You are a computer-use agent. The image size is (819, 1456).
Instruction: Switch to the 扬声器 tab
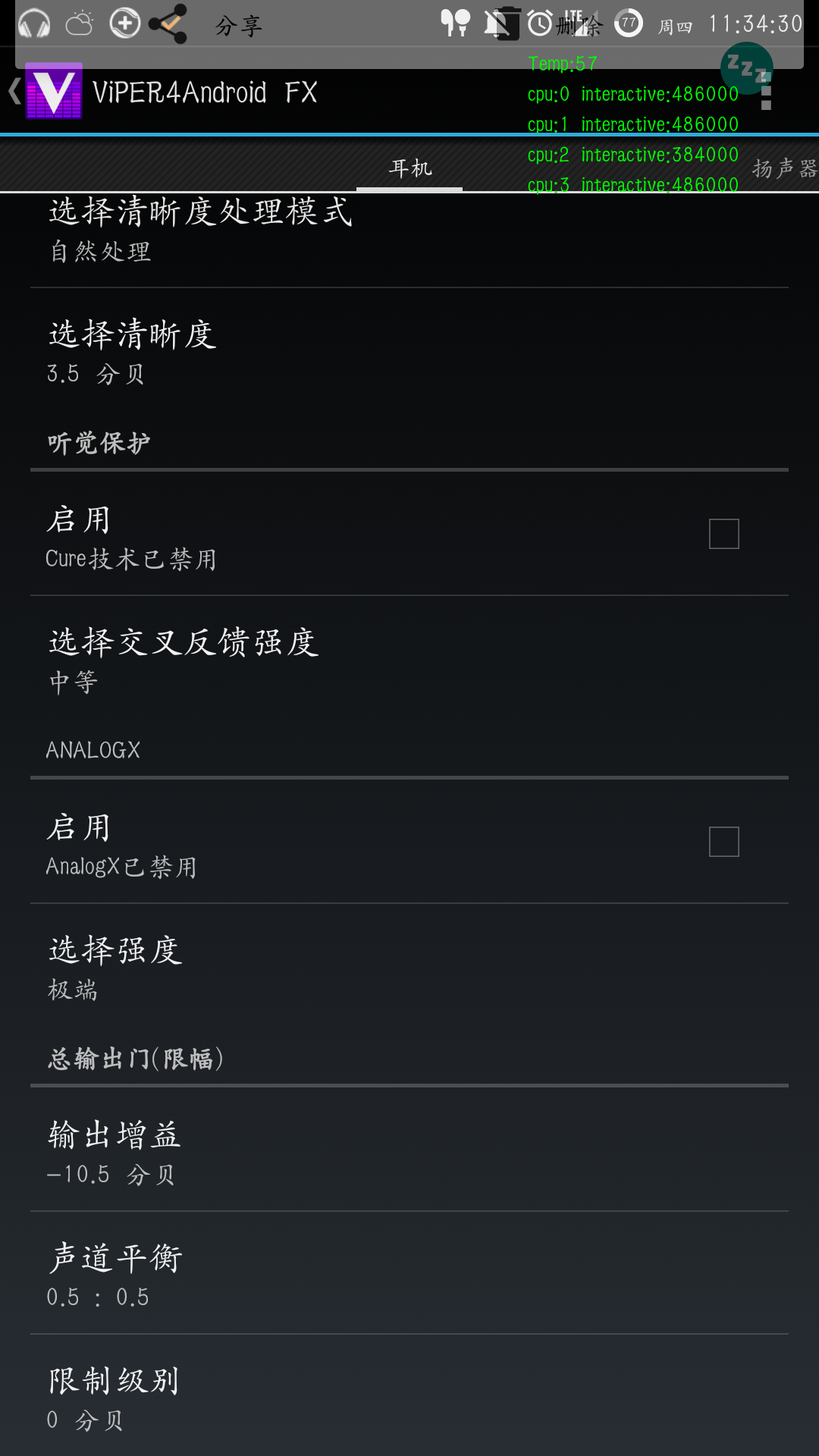tap(785, 168)
